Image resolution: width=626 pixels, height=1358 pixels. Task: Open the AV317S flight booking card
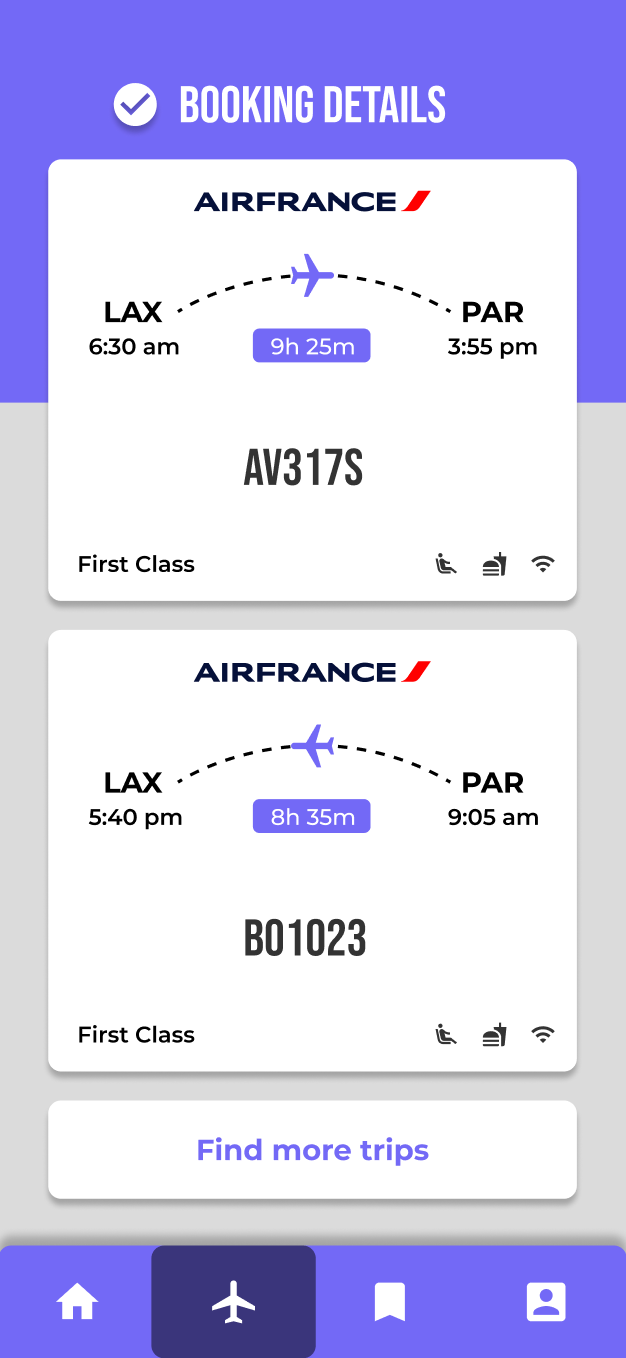point(312,380)
